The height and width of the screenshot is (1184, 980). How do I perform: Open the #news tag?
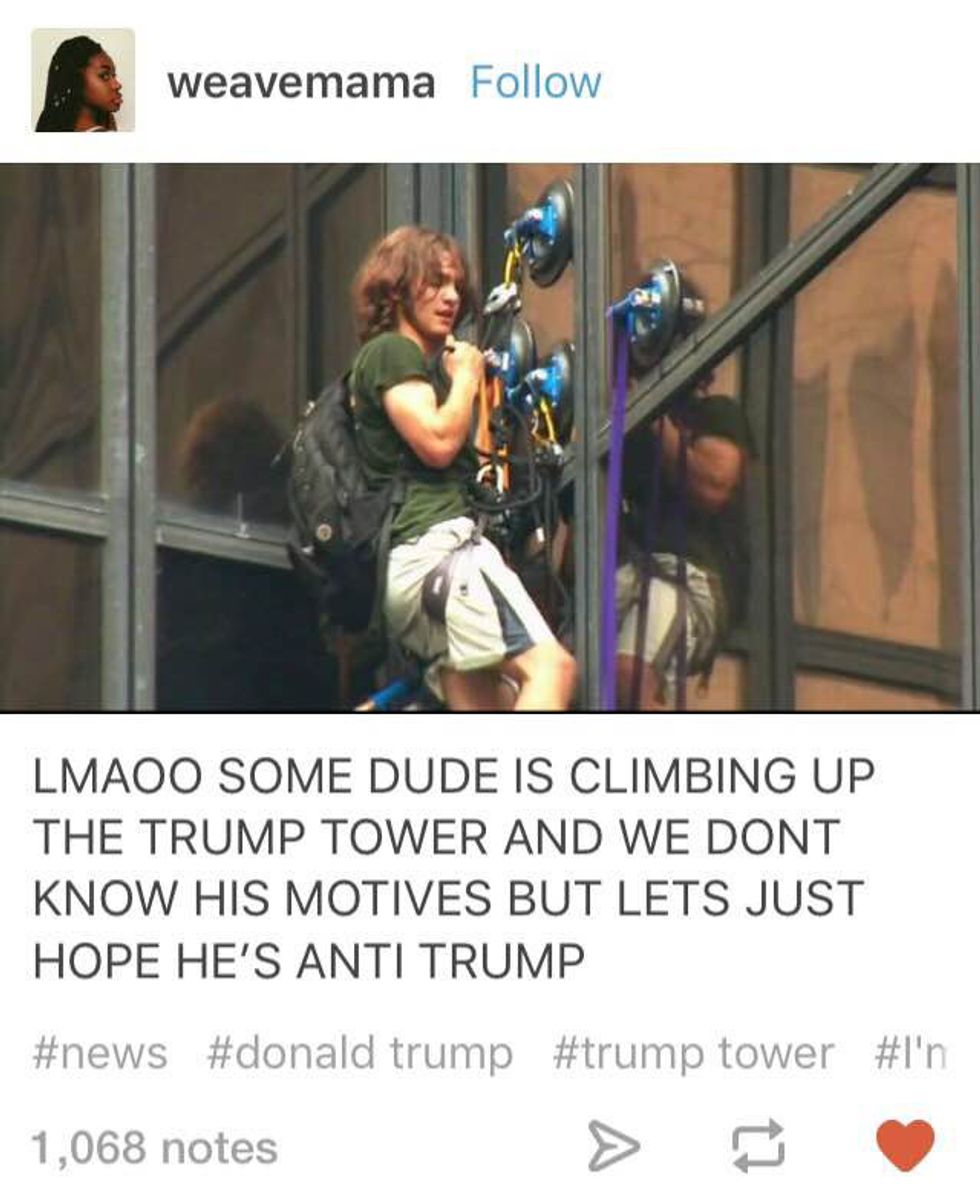point(100,1053)
